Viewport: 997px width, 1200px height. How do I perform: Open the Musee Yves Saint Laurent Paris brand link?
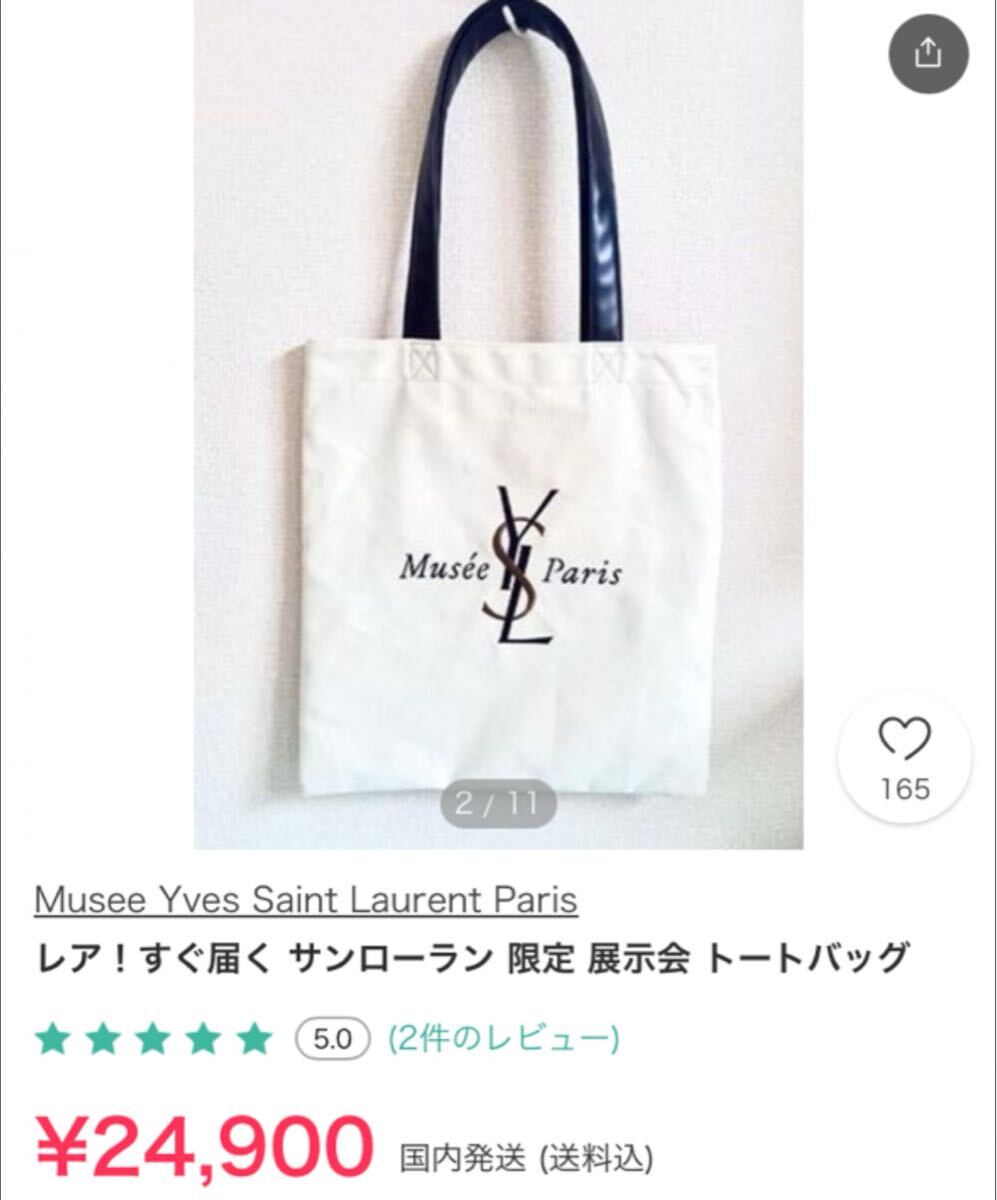pos(306,900)
